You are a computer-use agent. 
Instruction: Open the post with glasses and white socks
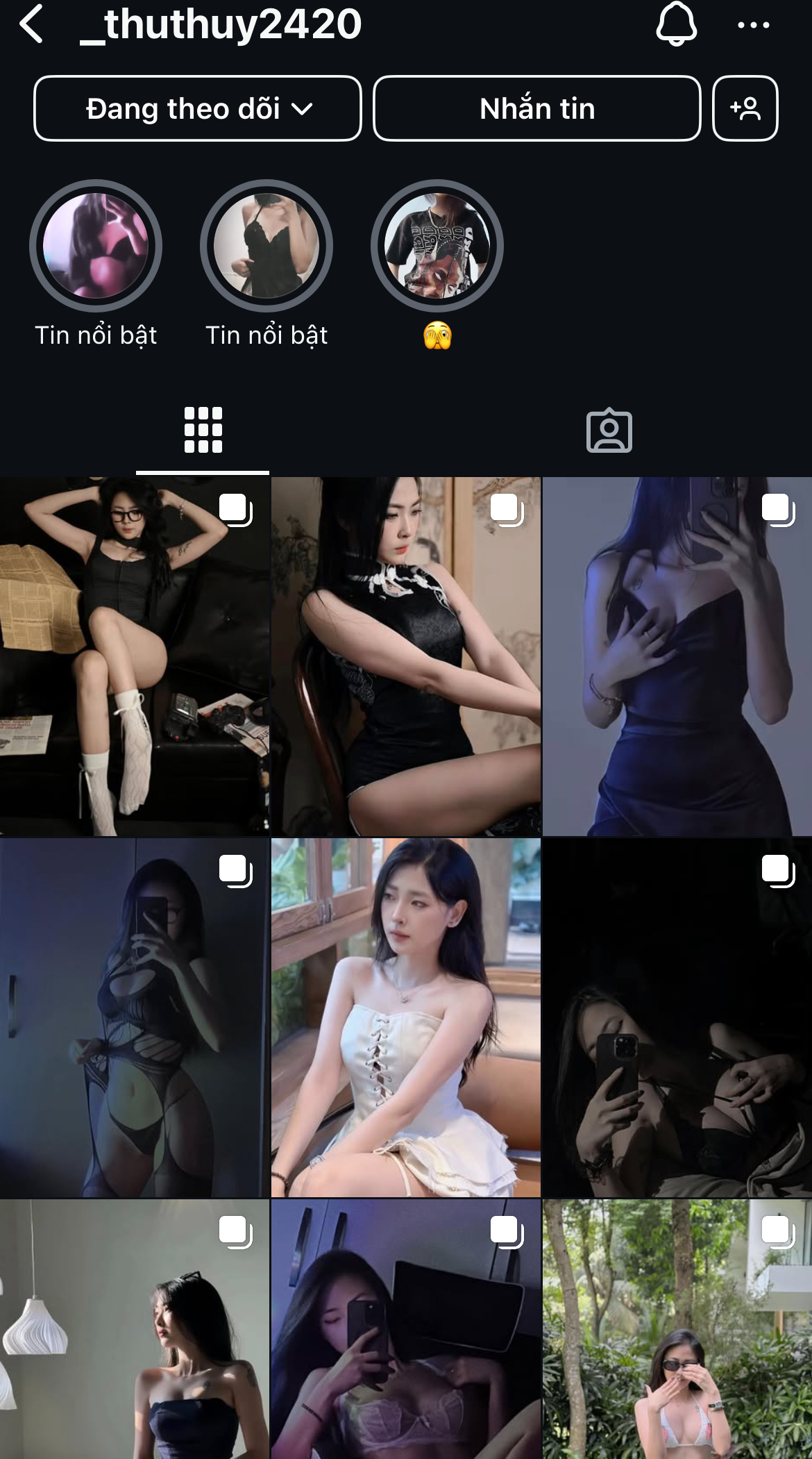pyautogui.click(x=135, y=656)
